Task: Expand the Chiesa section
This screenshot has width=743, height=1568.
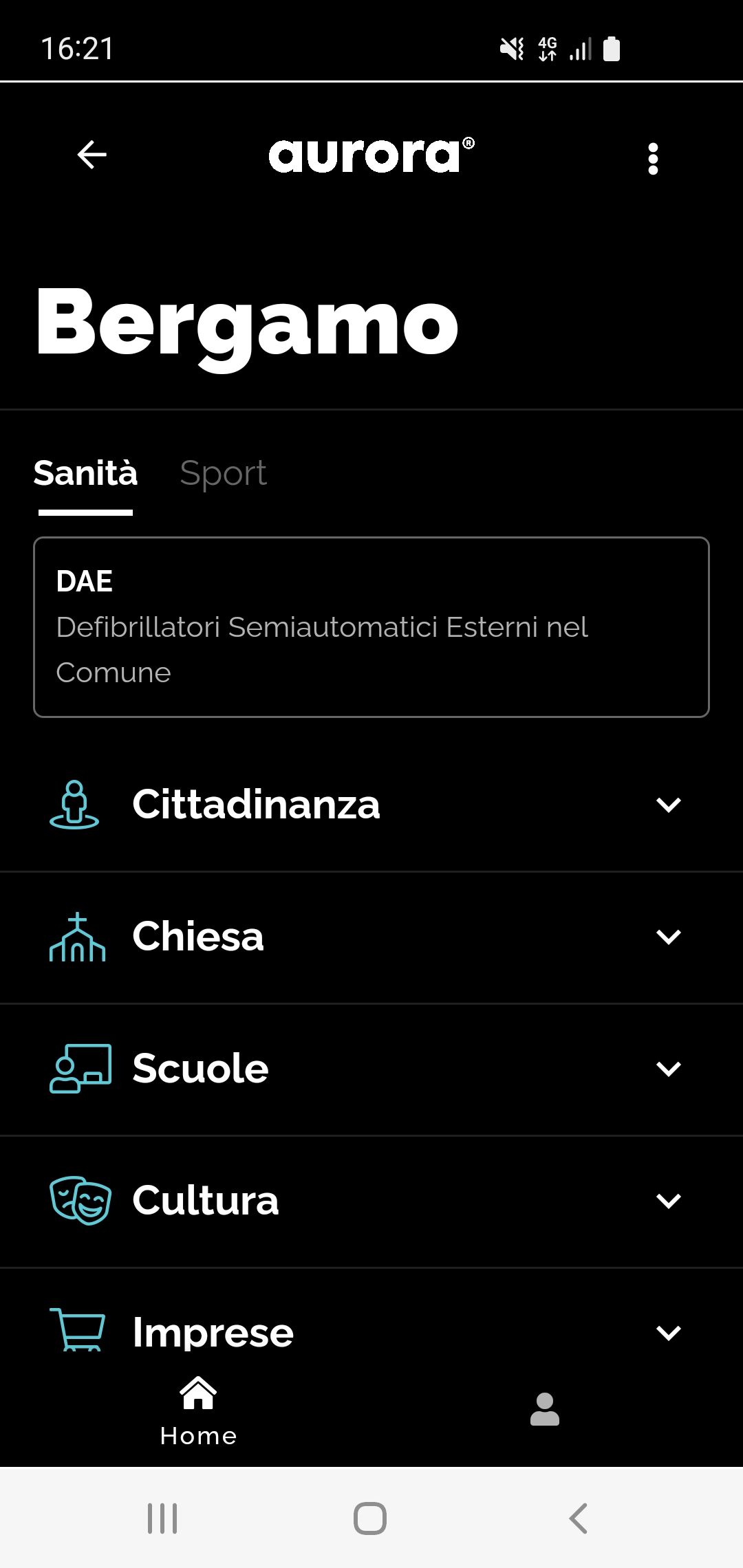Action: (x=371, y=937)
